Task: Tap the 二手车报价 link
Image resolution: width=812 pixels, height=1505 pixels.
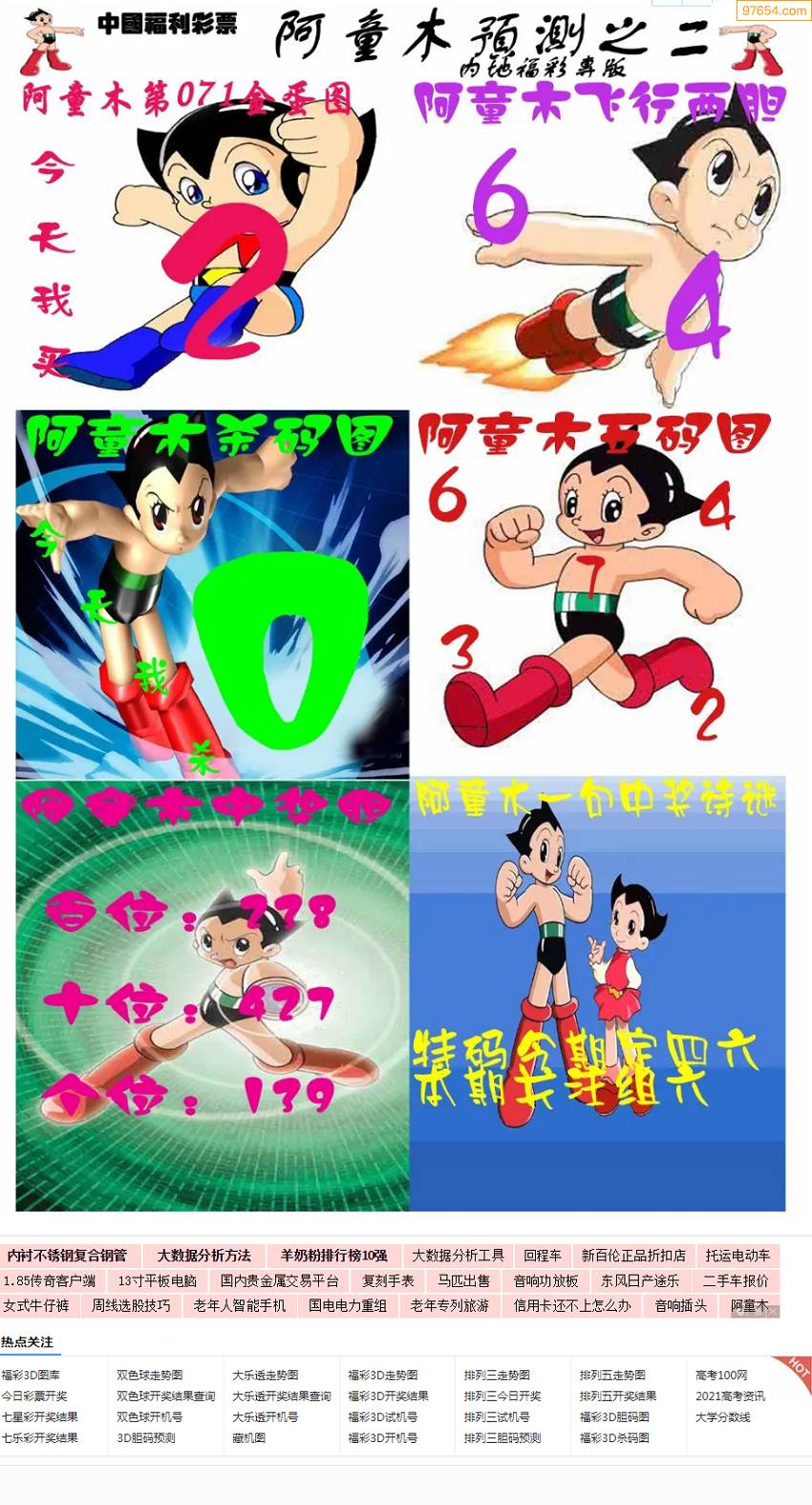Action: (736, 1280)
